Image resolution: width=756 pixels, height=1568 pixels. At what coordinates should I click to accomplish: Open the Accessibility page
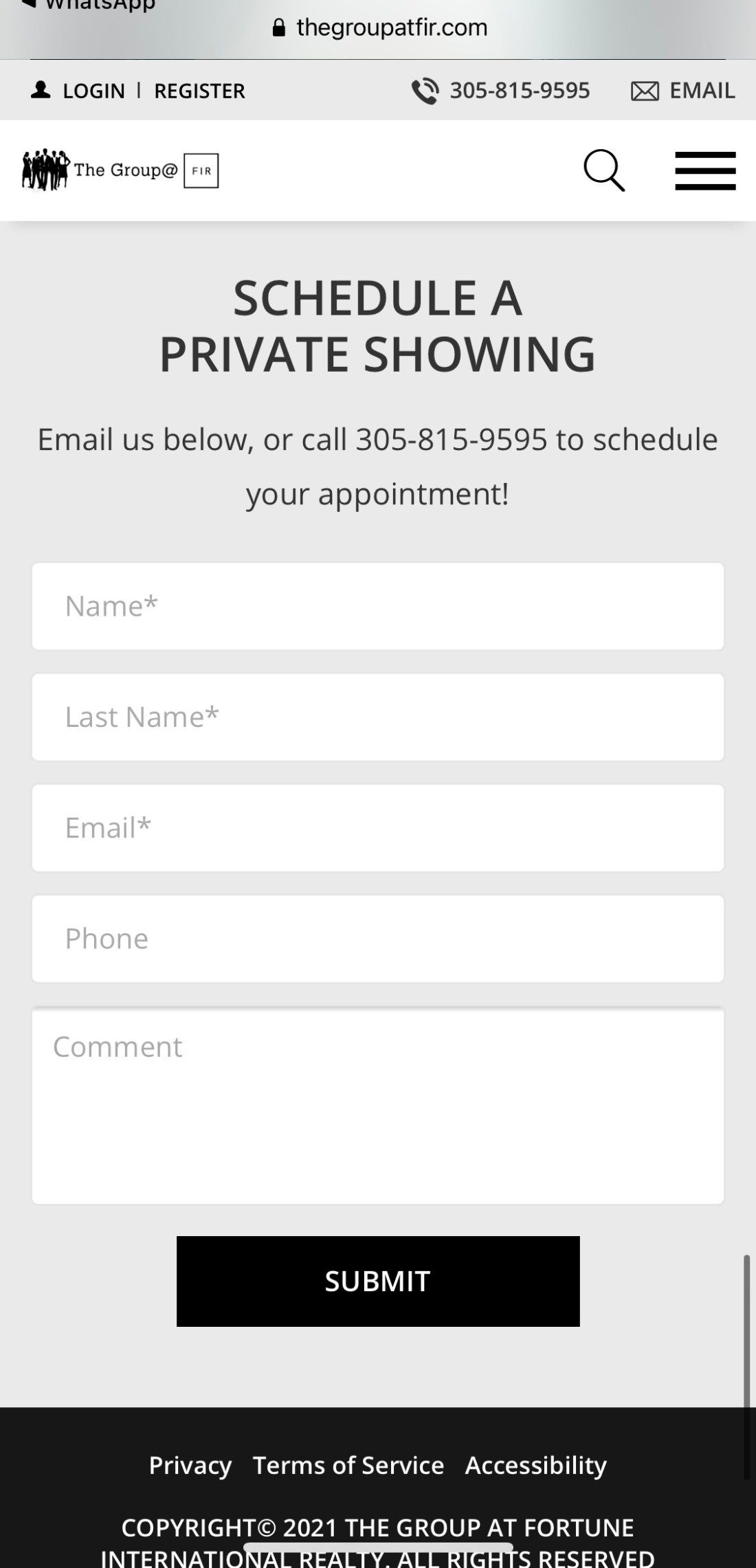536,1465
